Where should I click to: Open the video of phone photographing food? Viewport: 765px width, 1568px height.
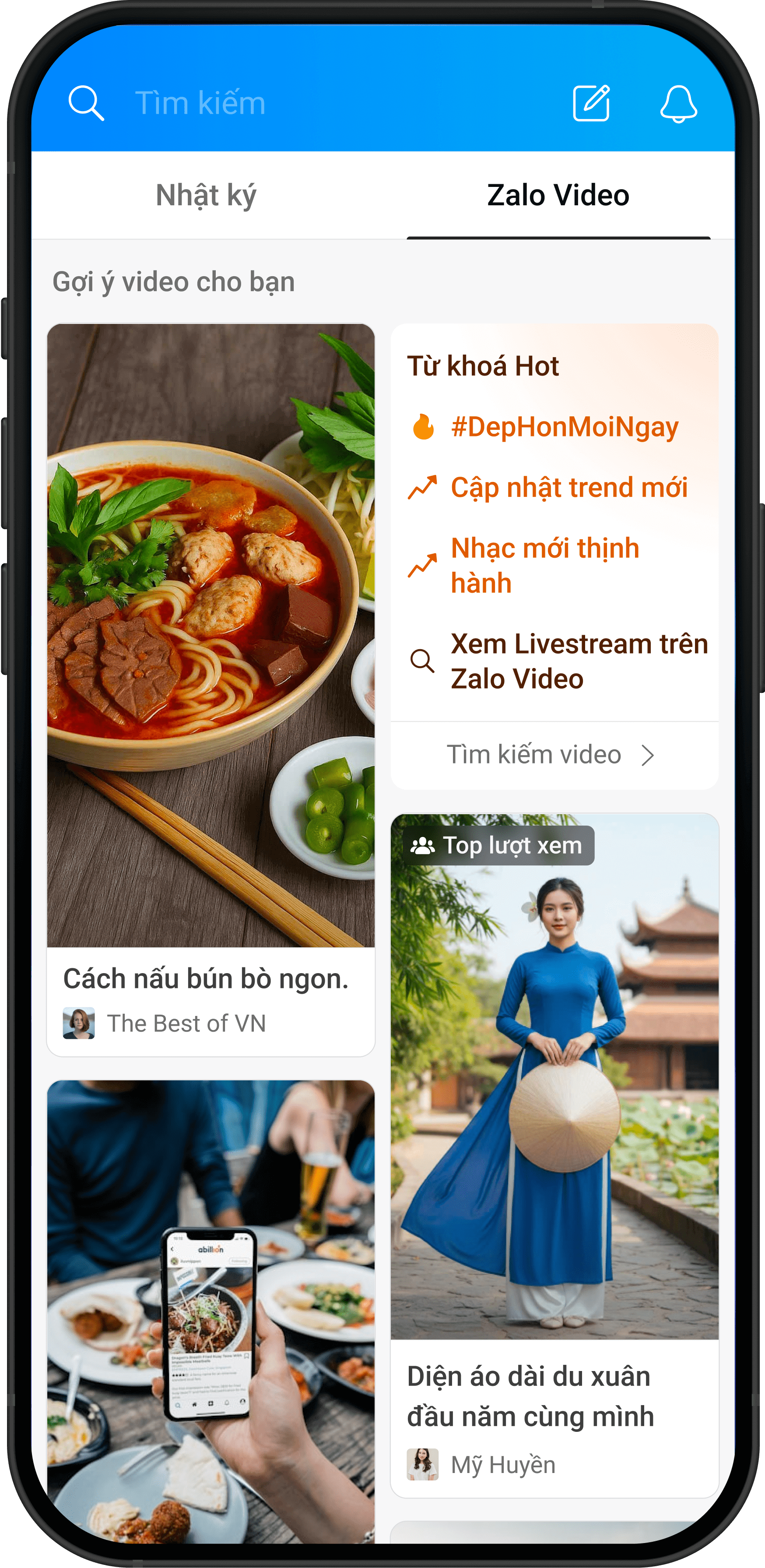pos(211,1309)
